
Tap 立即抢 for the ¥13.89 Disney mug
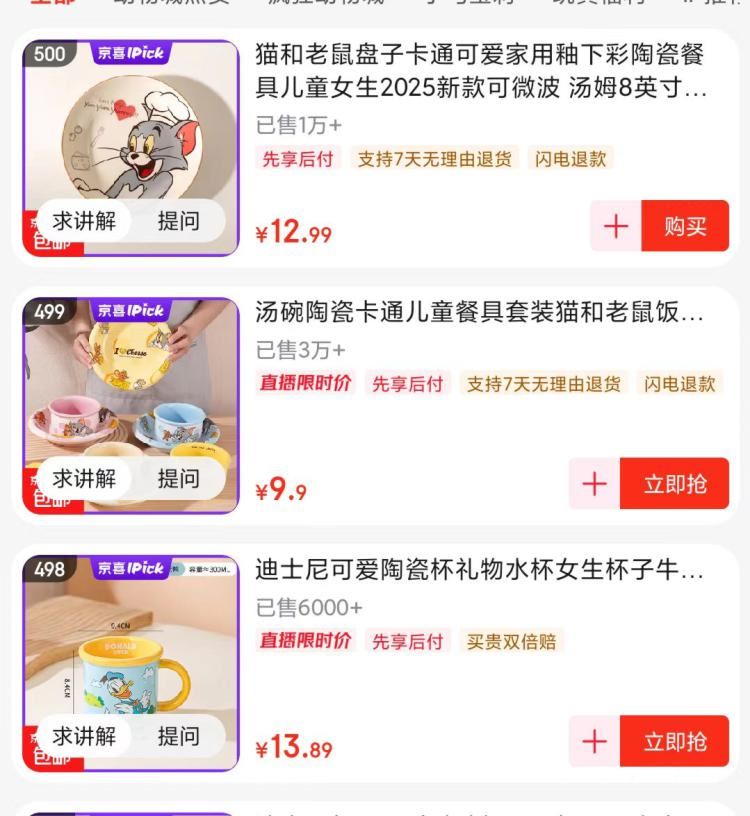(675, 741)
